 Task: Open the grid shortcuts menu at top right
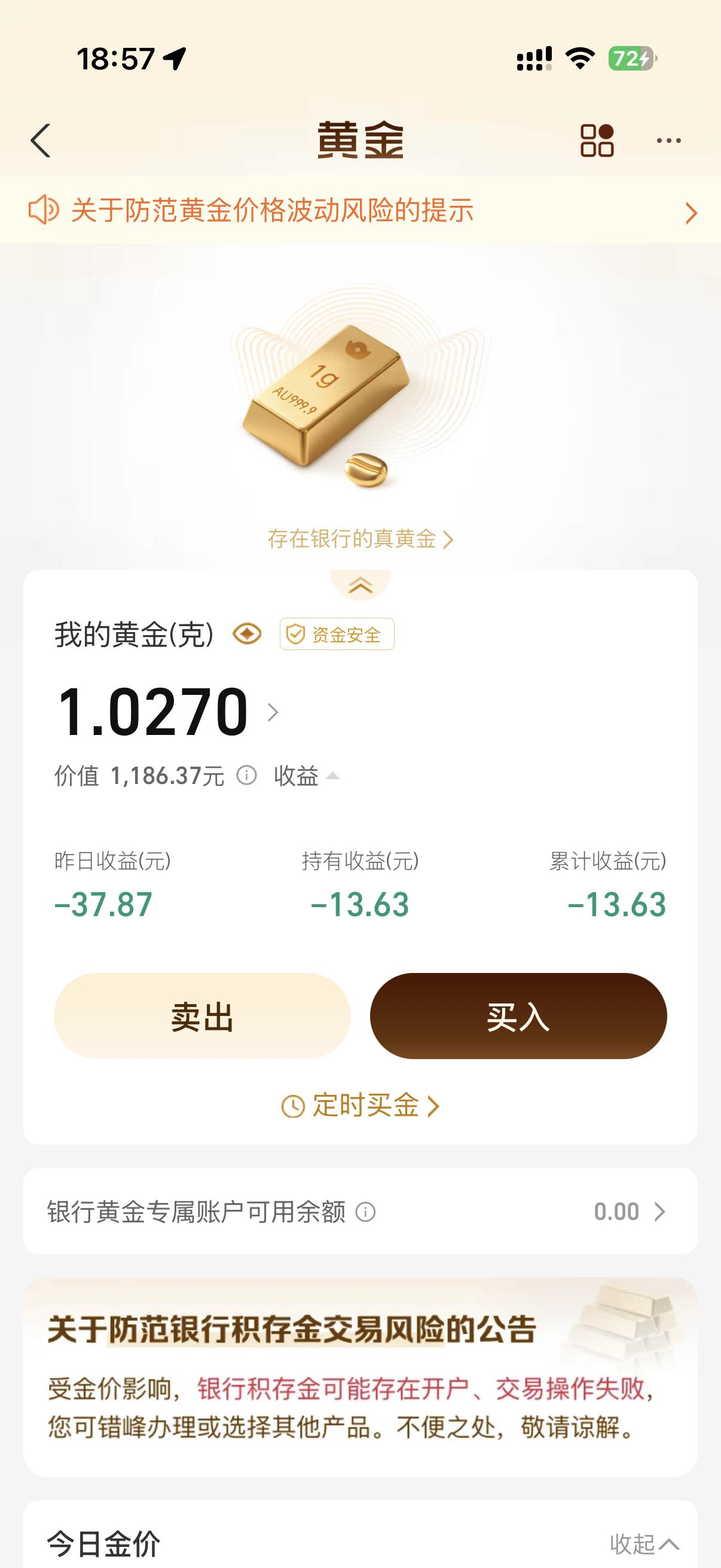tap(598, 139)
